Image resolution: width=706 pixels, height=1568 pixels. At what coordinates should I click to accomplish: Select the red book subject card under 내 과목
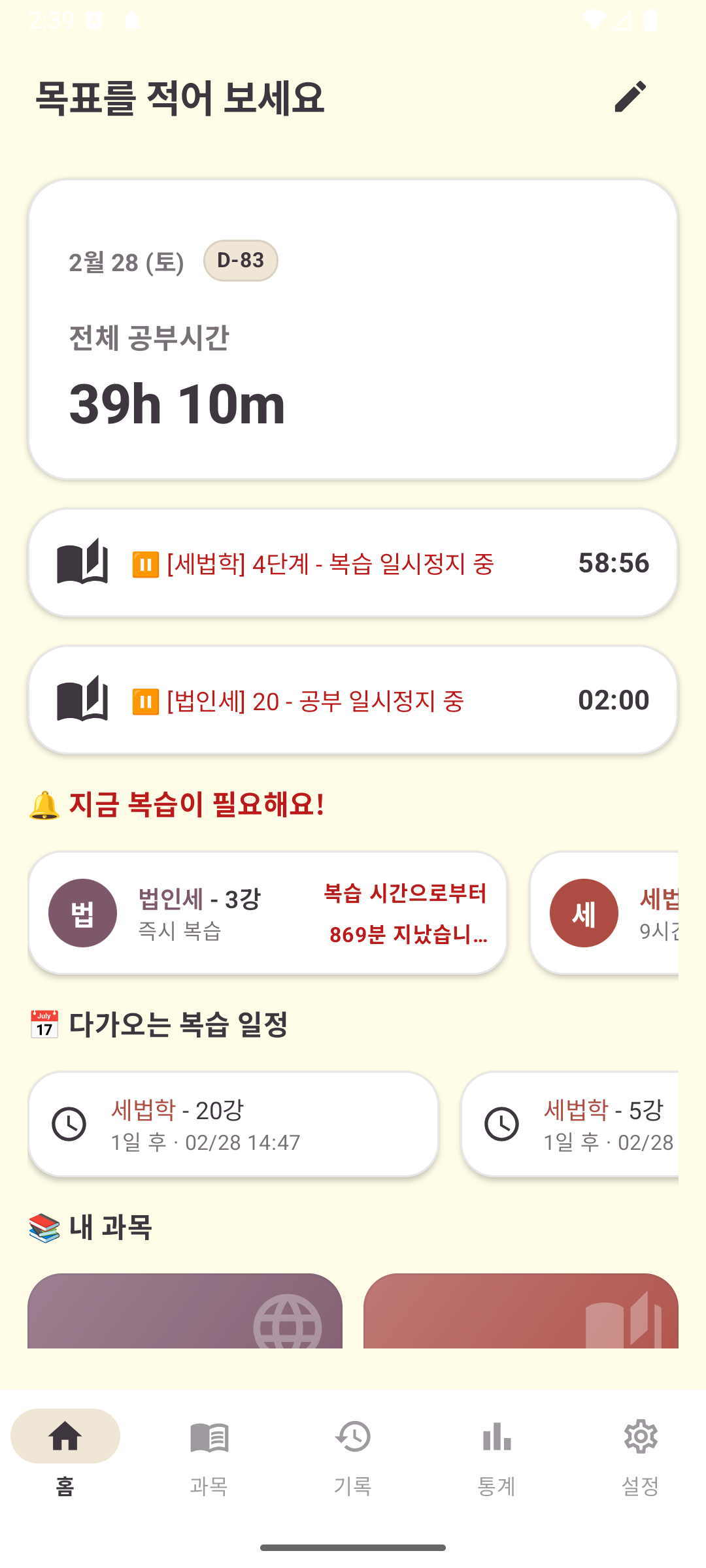[521, 1320]
